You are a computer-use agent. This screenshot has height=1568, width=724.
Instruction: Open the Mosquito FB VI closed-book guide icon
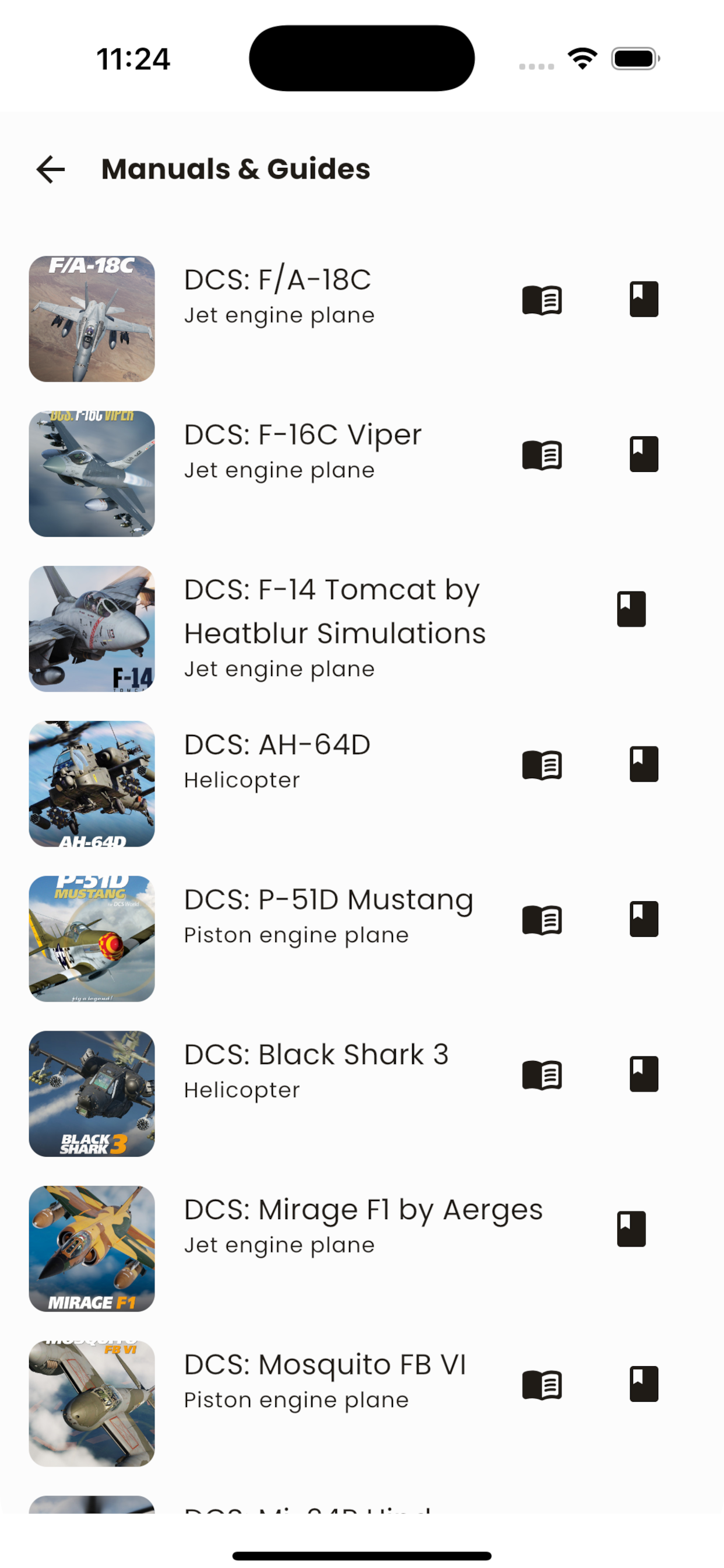coord(644,1384)
